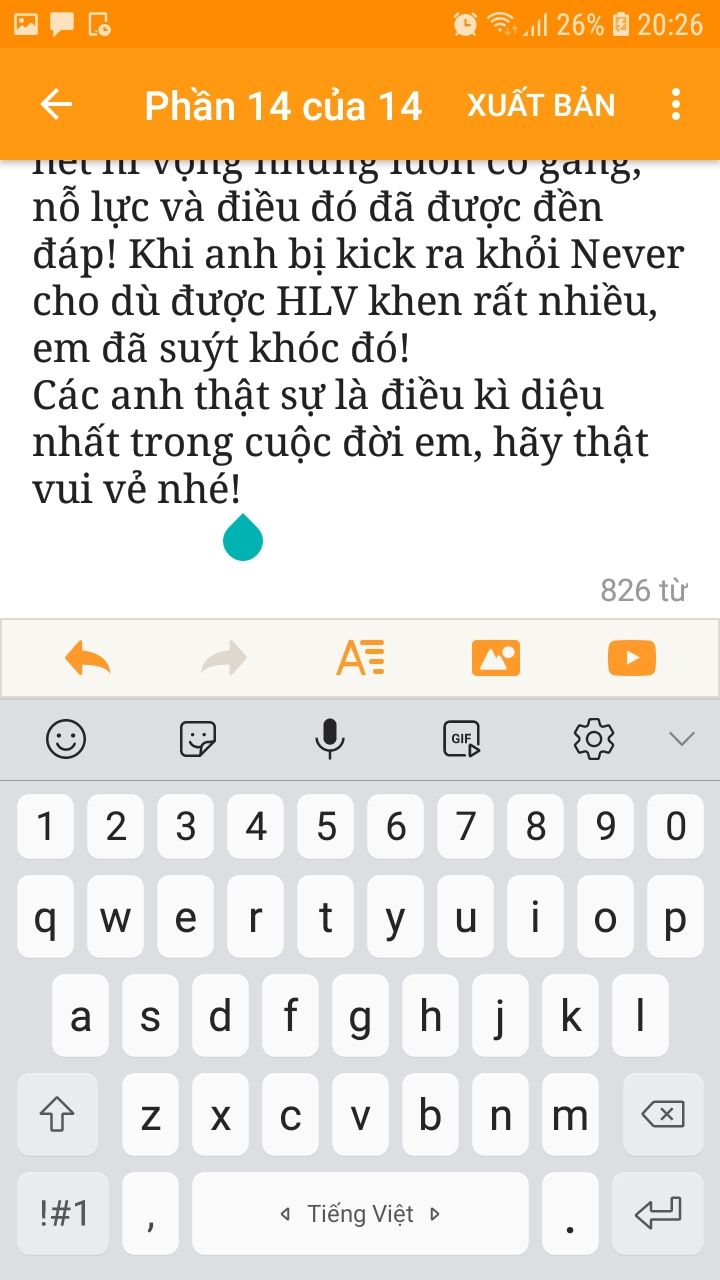Open text formatting options
The height and width of the screenshot is (1280, 720).
point(360,658)
